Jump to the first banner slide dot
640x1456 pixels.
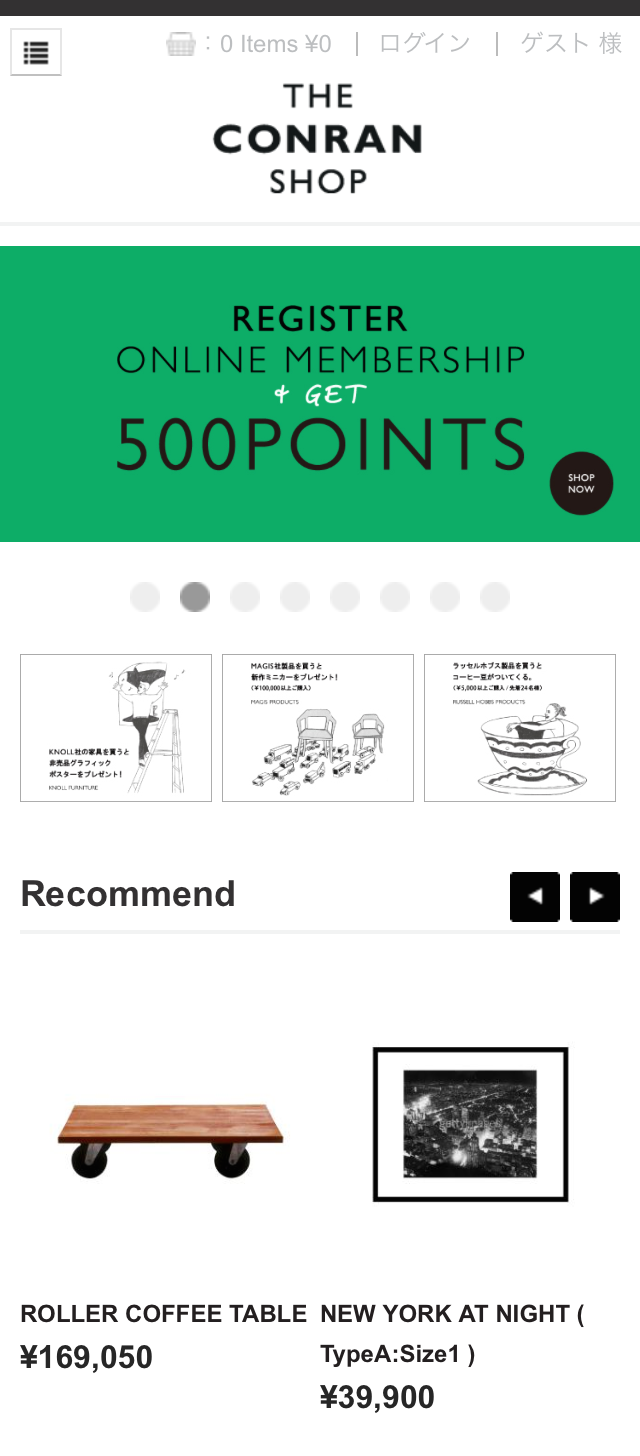(145, 597)
